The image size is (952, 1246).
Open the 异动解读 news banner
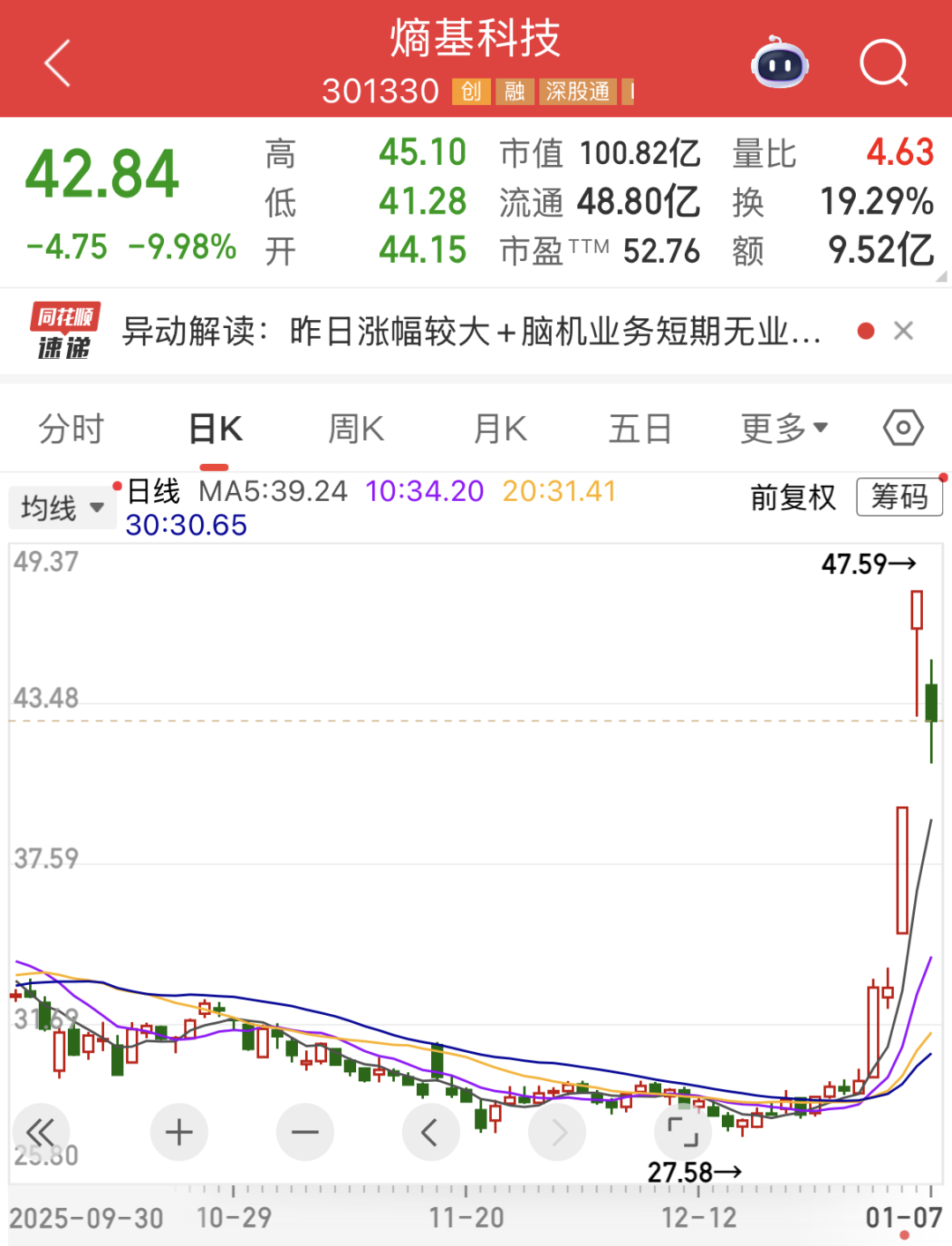tap(471, 332)
